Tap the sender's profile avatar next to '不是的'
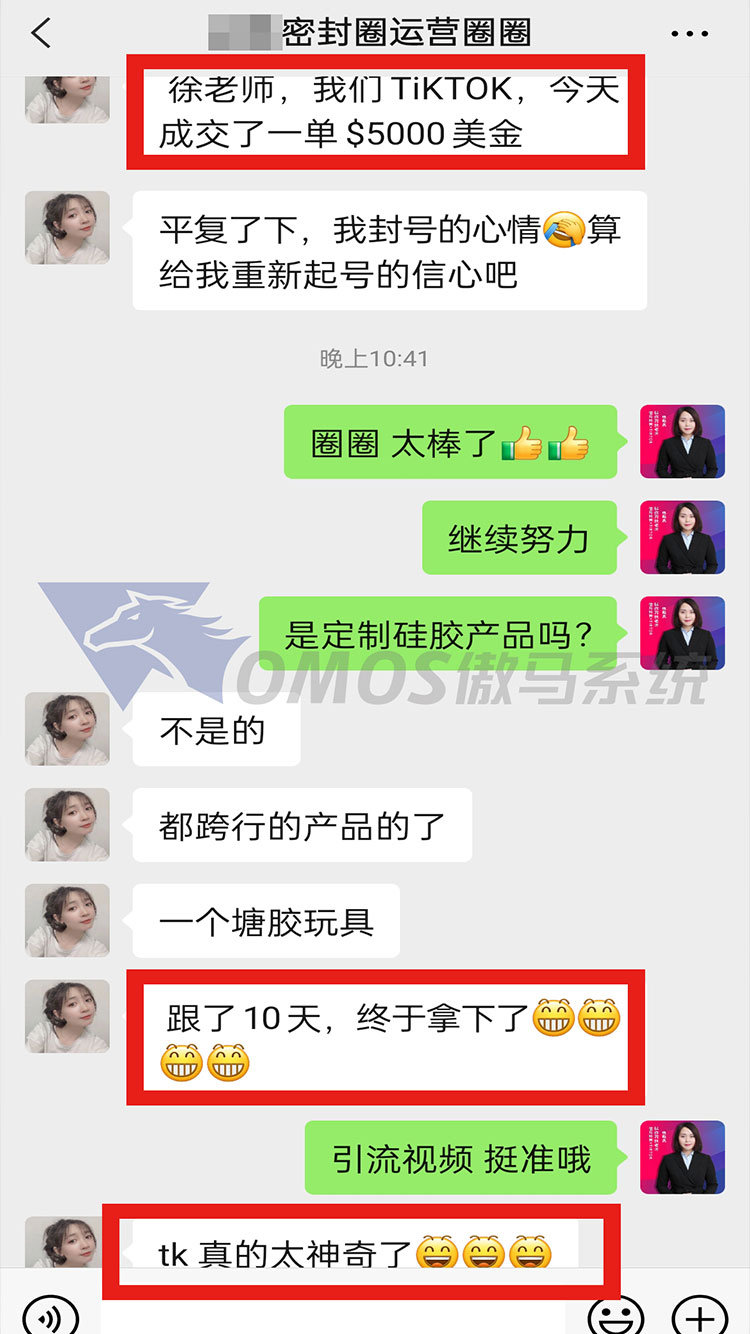The width and height of the screenshot is (750, 1334). [x=67, y=729]
